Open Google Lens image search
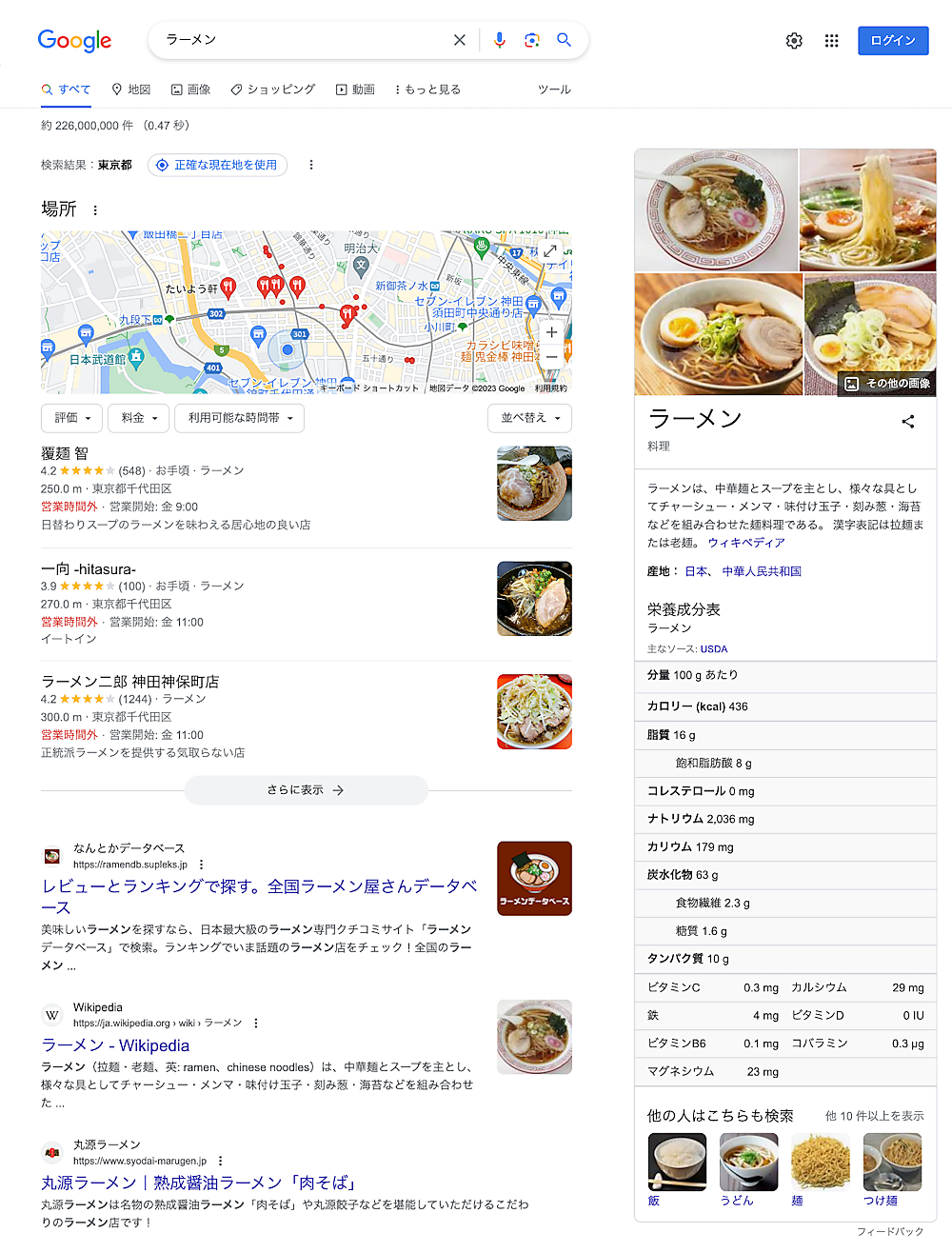This screenshot has width=952, height=1253. coord(531,40)
